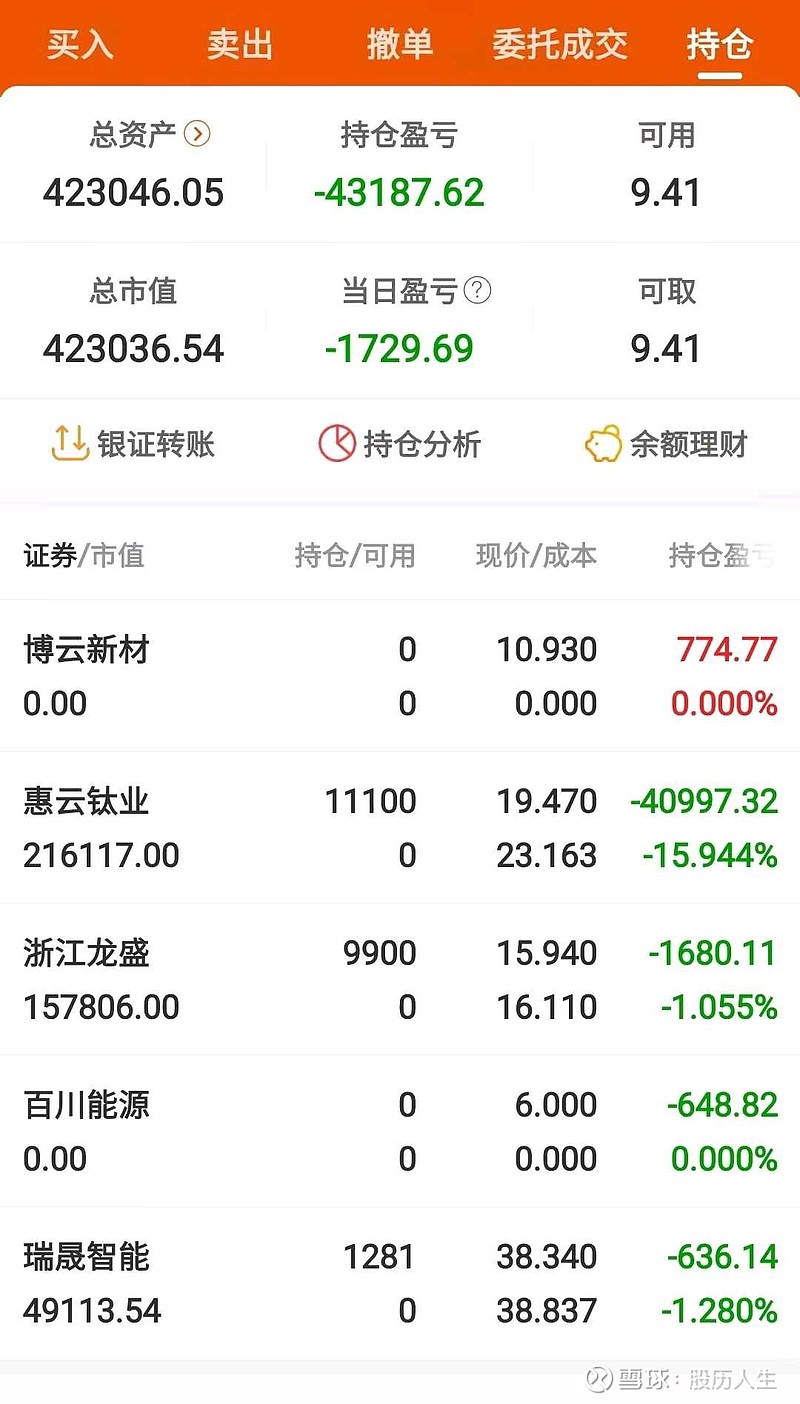Select the 瑞晟智能 holding row

400,1283
